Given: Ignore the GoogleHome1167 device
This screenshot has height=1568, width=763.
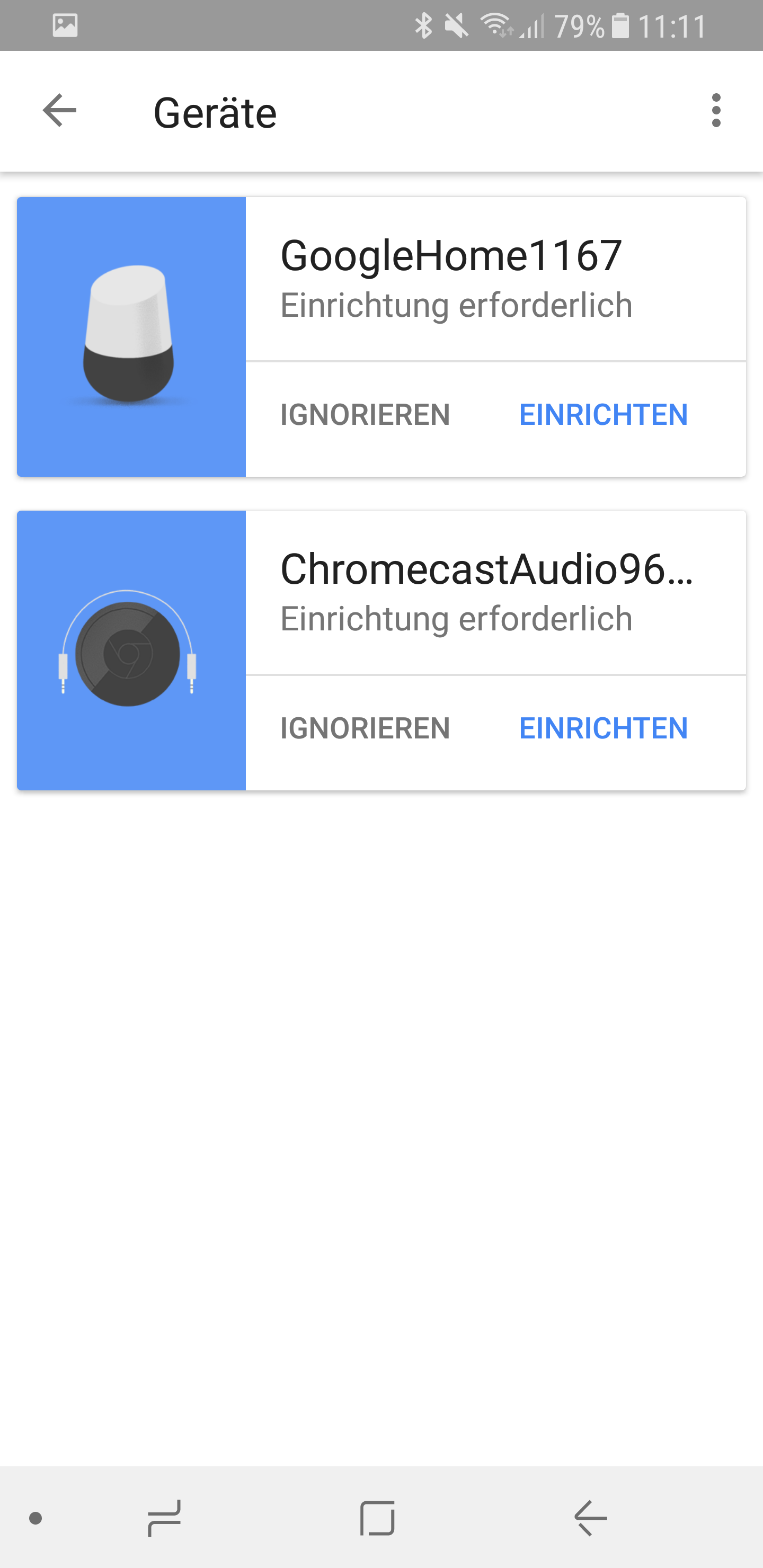Looking at the screenshot, I should click(x=365, y=415).
